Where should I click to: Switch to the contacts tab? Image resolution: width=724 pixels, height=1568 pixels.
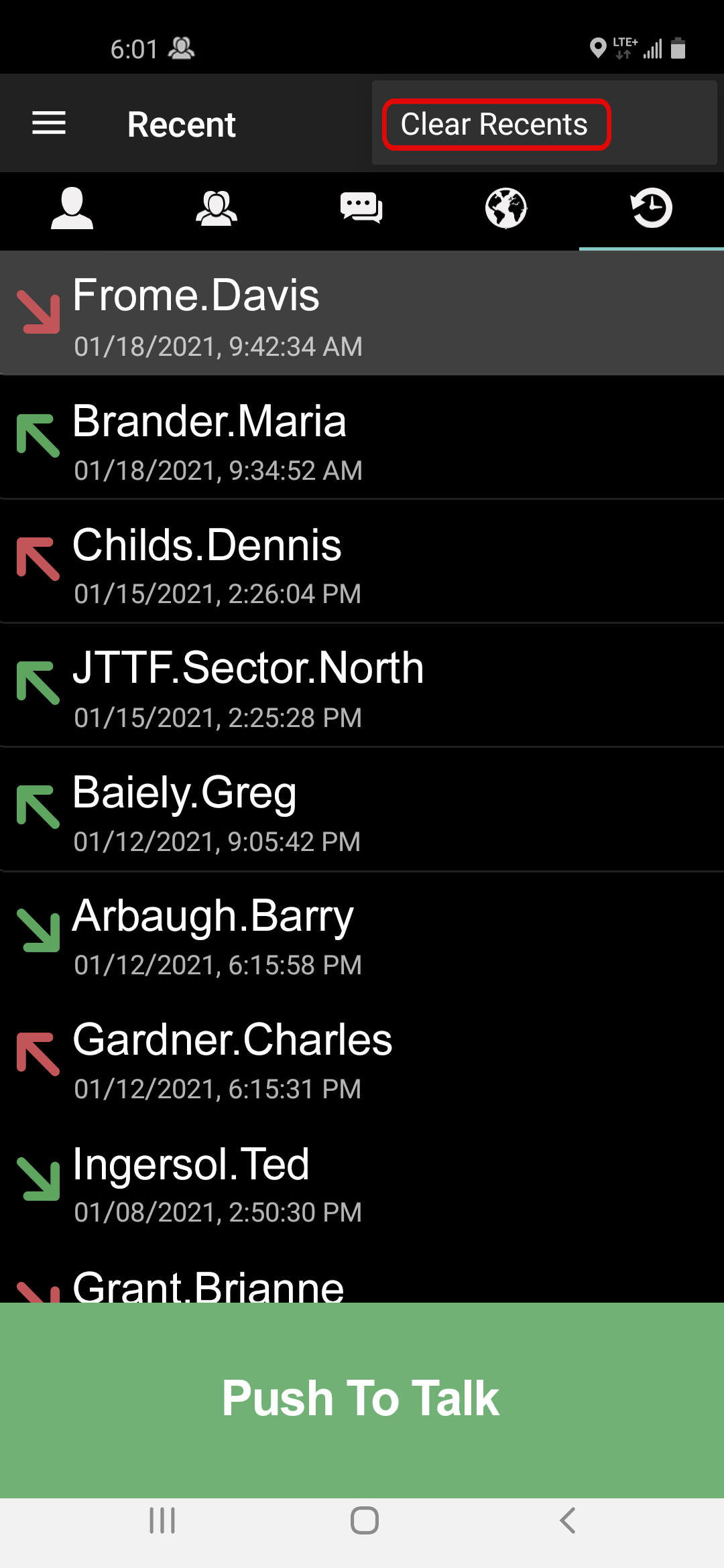72,208
